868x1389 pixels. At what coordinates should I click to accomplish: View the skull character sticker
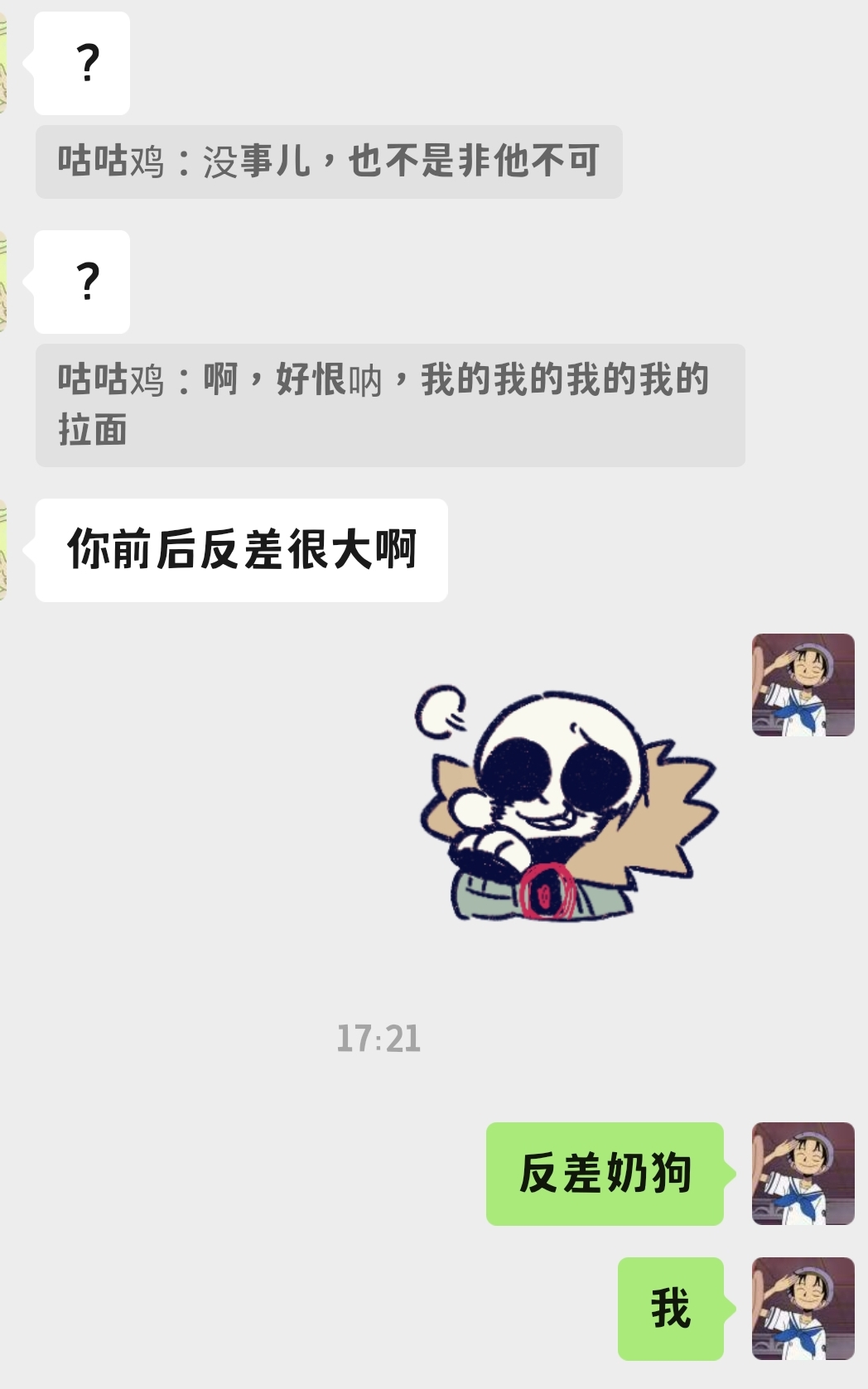click(567, 802)
